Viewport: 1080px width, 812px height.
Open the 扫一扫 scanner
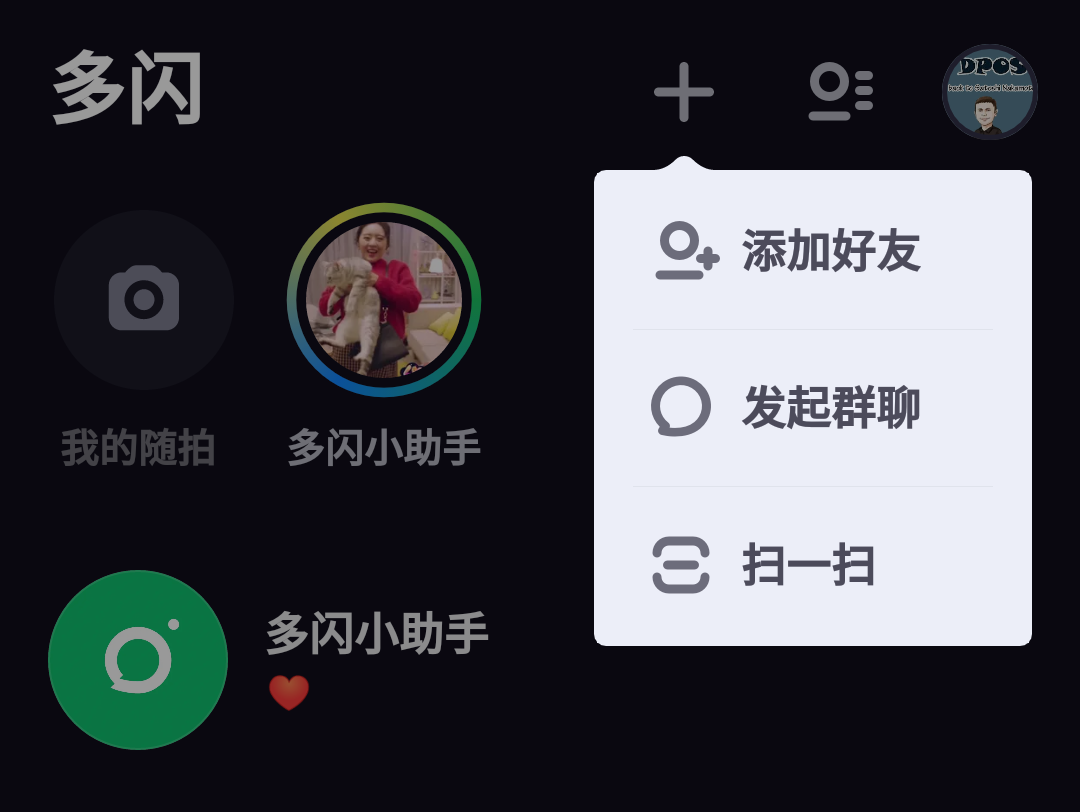coord(812,566)
